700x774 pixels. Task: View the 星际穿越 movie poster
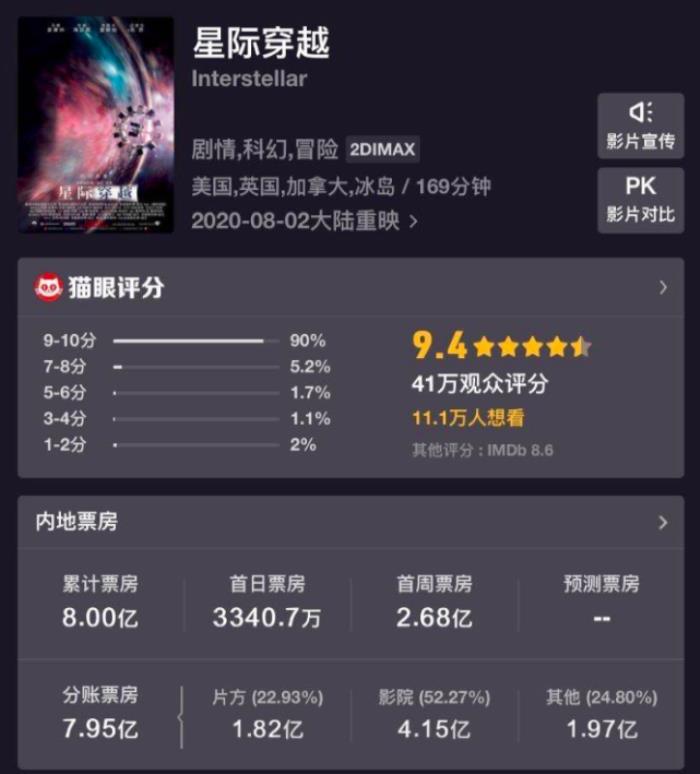(x=96, y=125)
